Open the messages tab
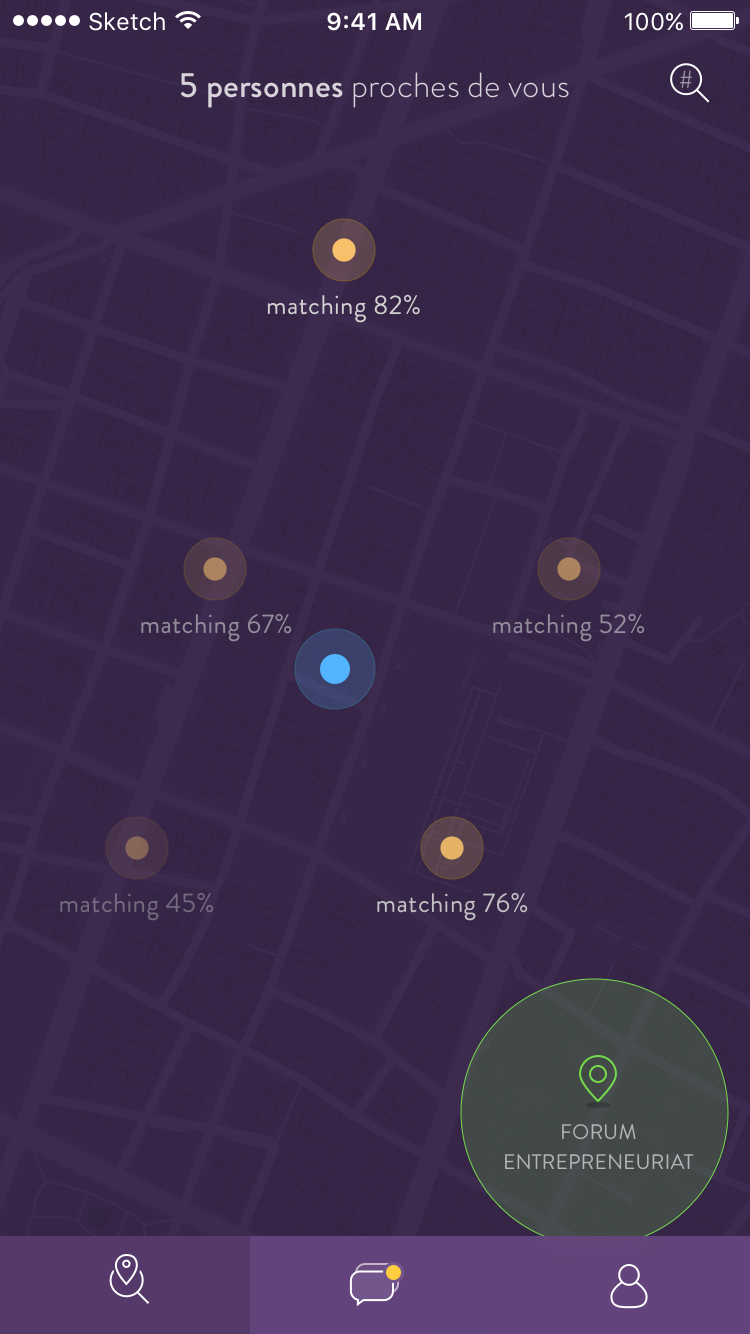The width and height of the screenshot is (750, 1334). [375, 1285]
